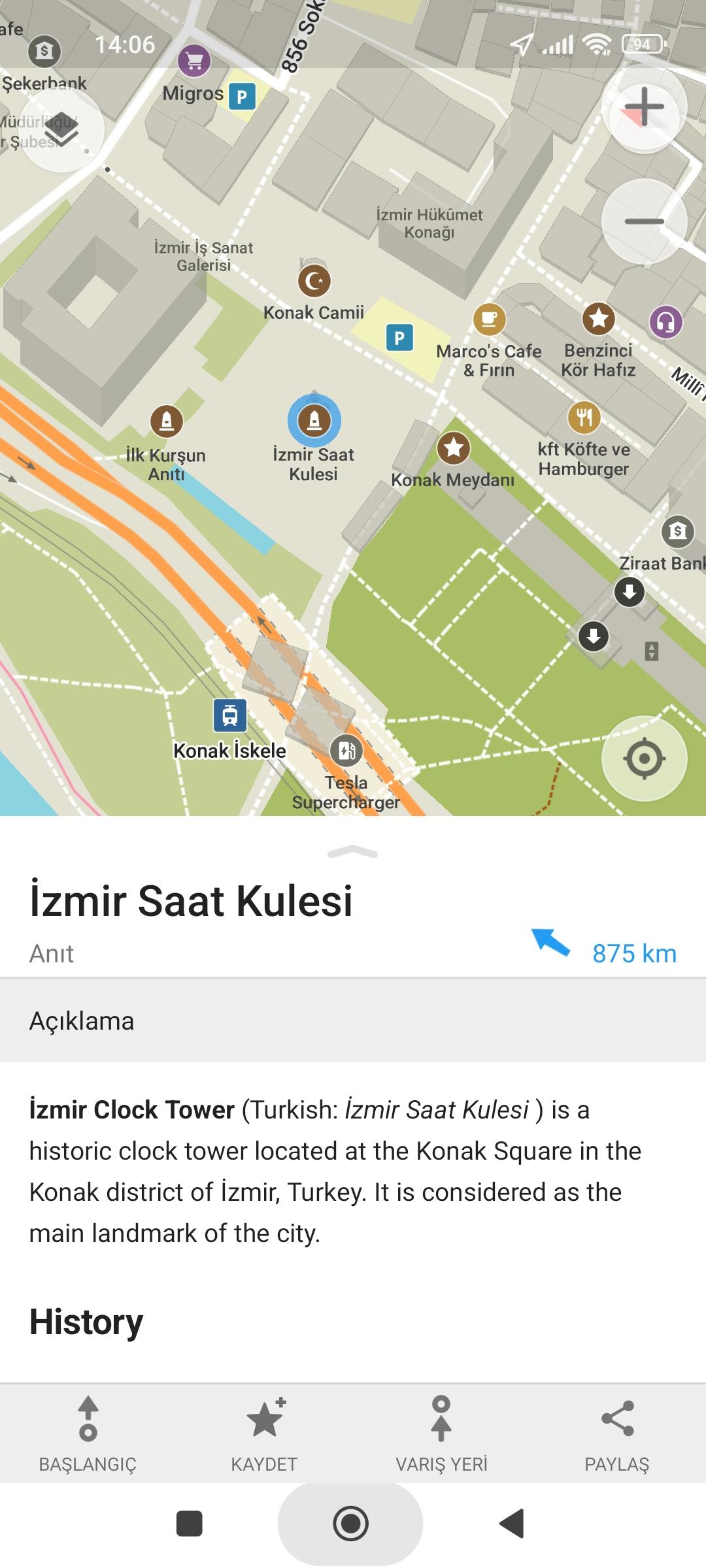
Task: Select the Konak Meydanı star marker
Action: point(454,448)
